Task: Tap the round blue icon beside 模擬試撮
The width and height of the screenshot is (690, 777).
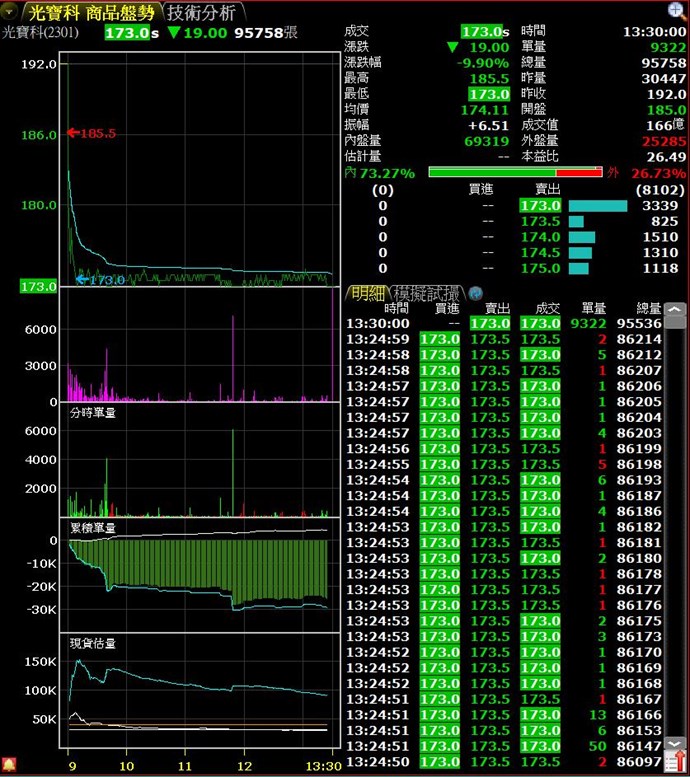Action: coord(476,294)
